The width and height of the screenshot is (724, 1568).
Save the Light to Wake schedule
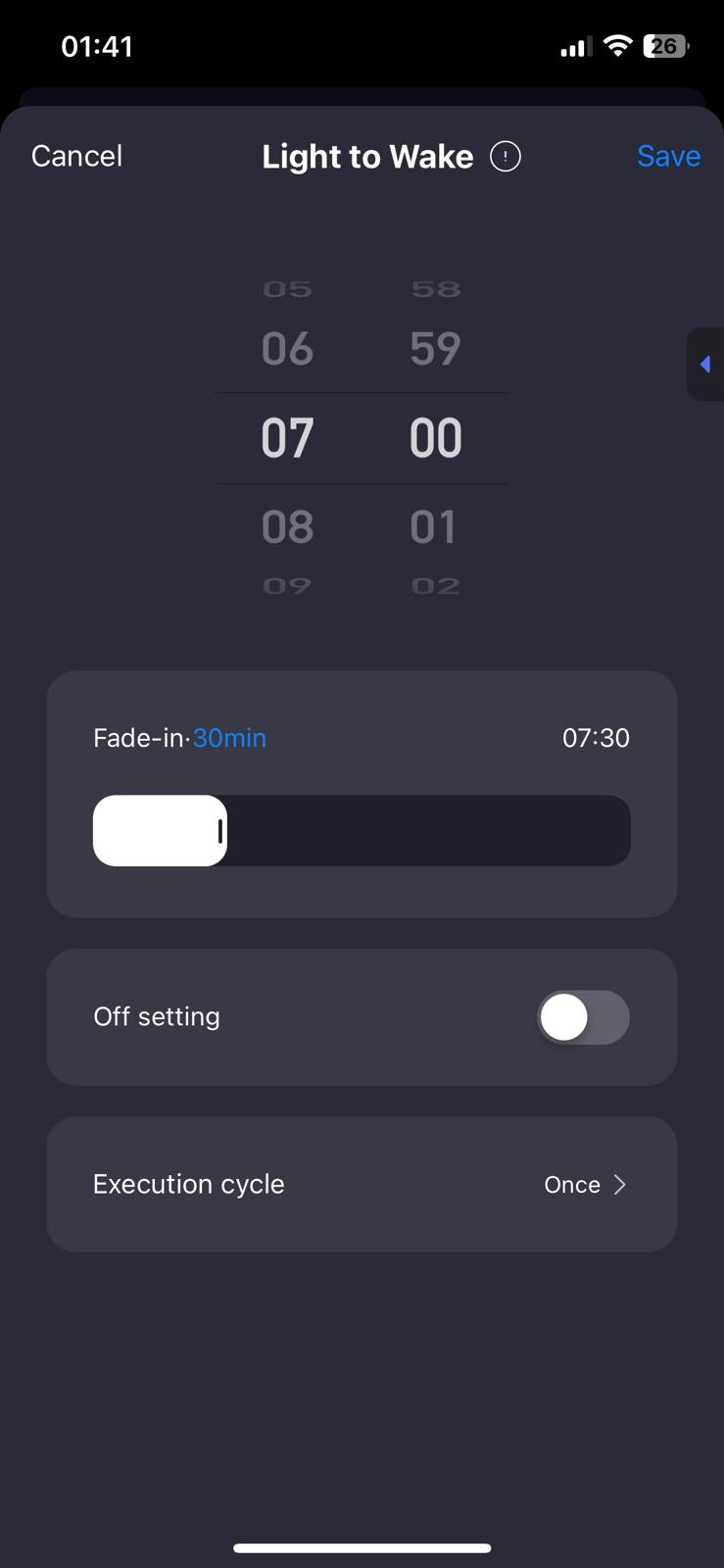(668, 156)
